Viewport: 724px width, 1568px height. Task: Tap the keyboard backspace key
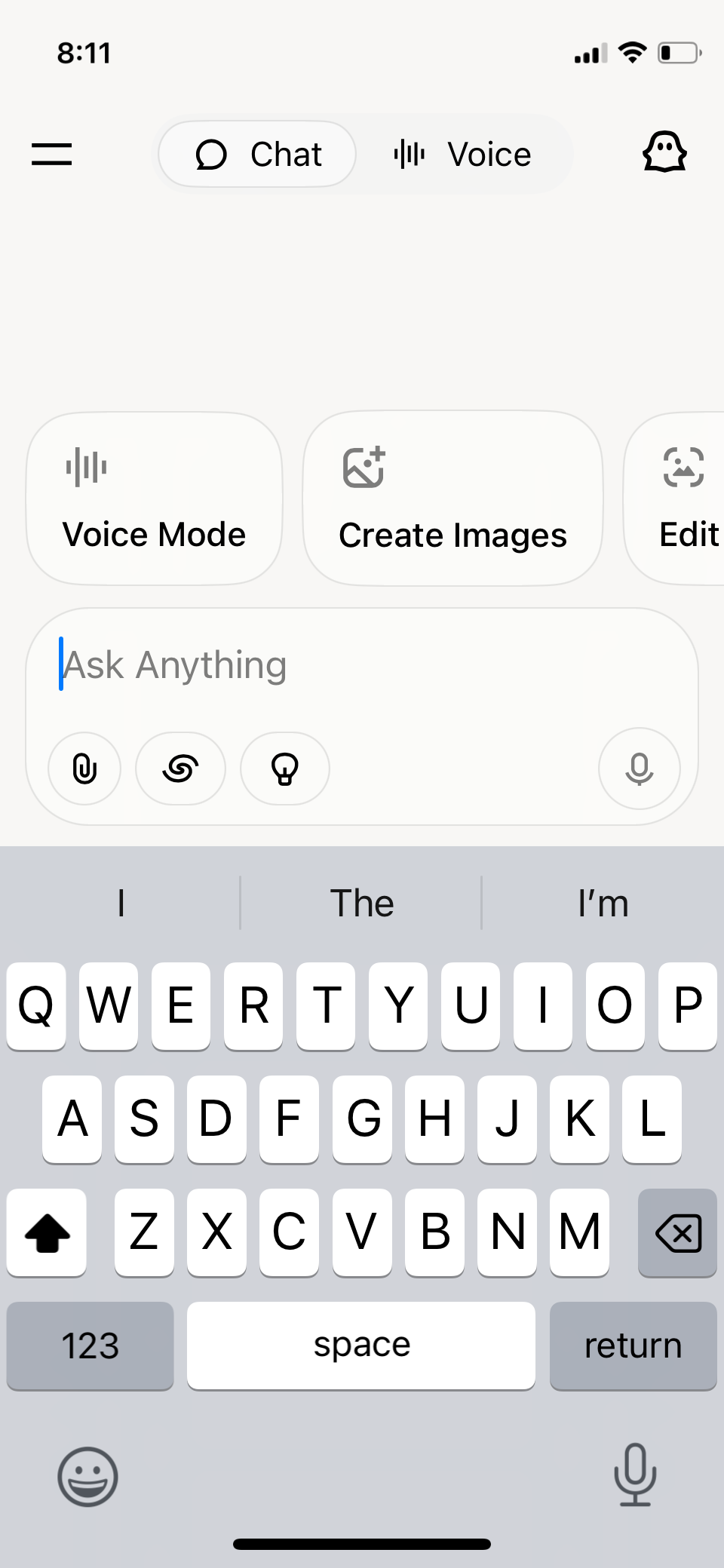[x=677, y=1233]
